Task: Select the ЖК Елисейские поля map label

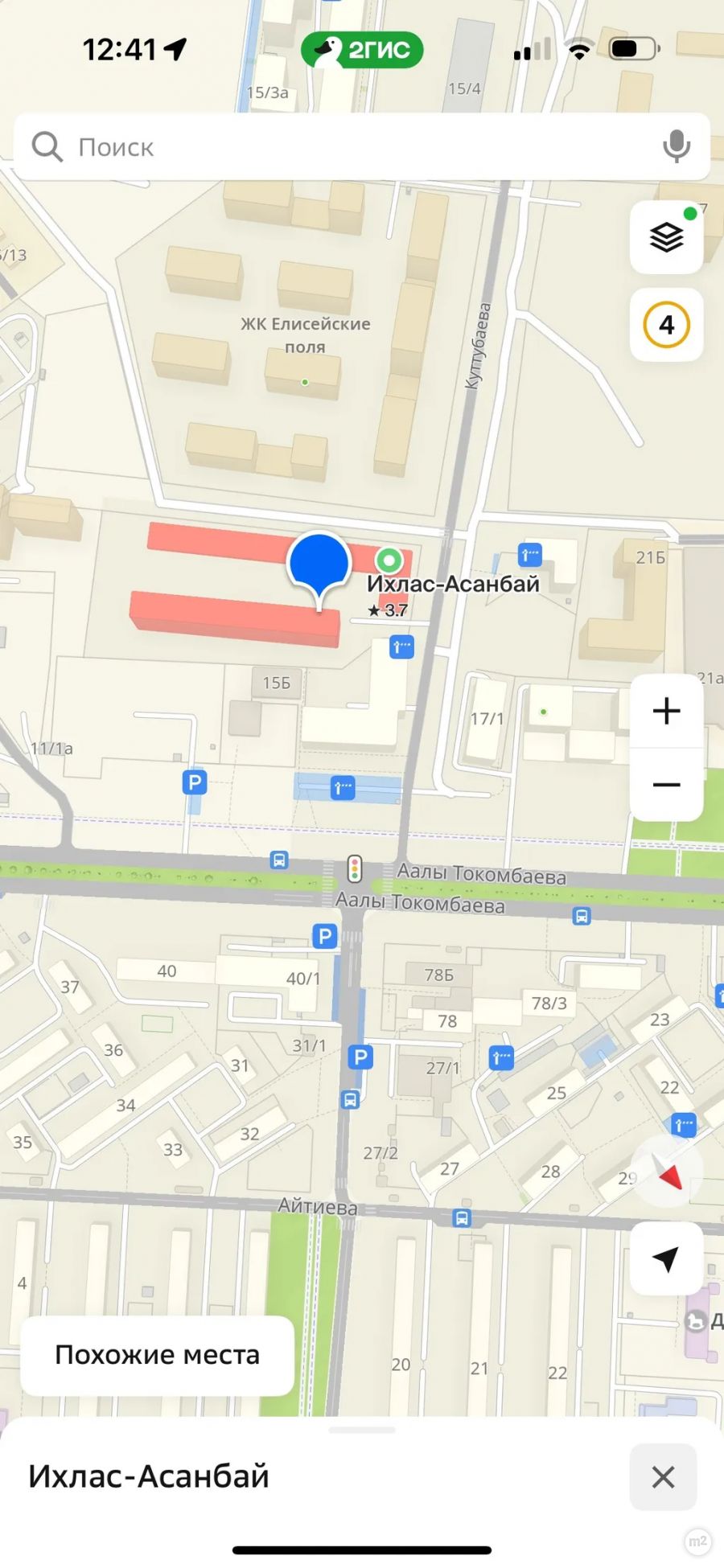Action: (x=305, y=335)
